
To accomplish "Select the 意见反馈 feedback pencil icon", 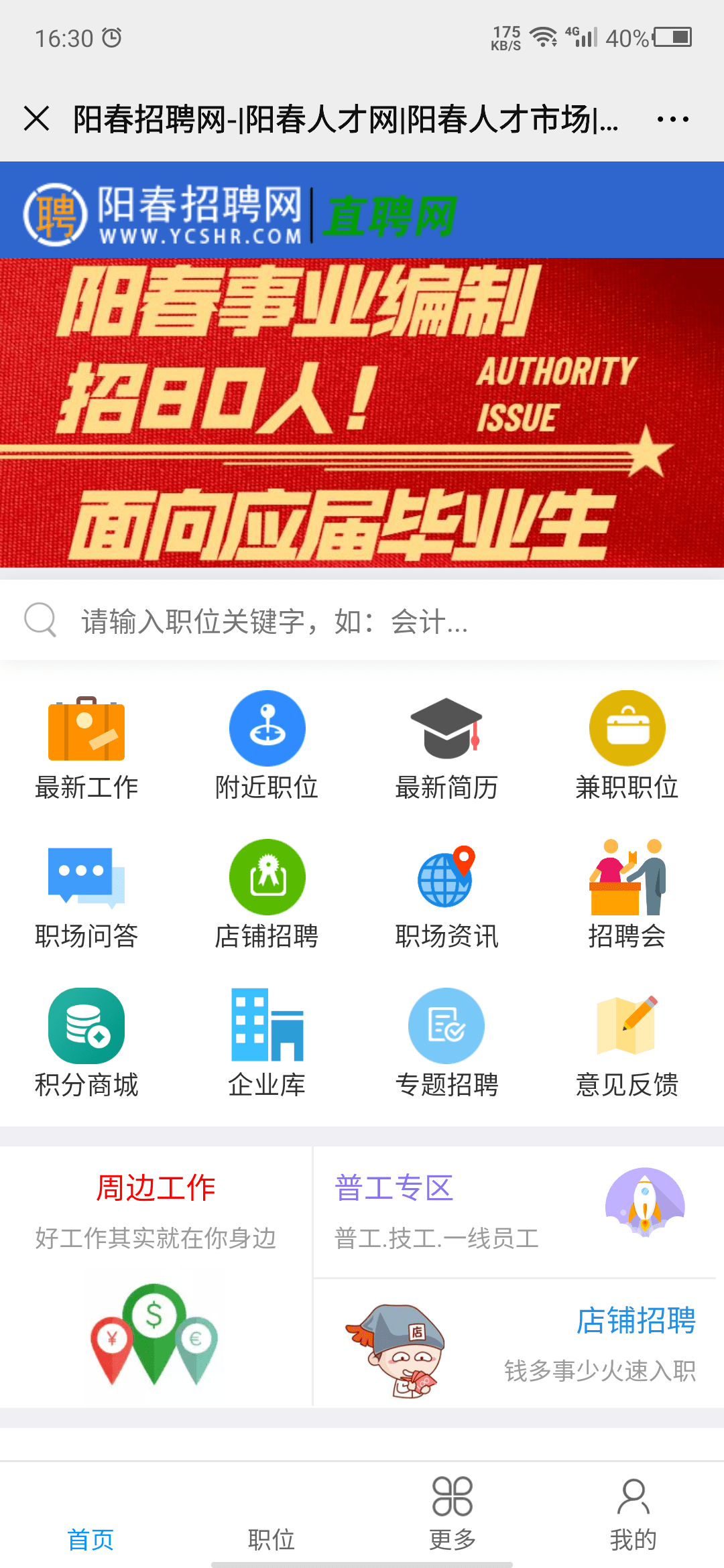I will 625,1025.
